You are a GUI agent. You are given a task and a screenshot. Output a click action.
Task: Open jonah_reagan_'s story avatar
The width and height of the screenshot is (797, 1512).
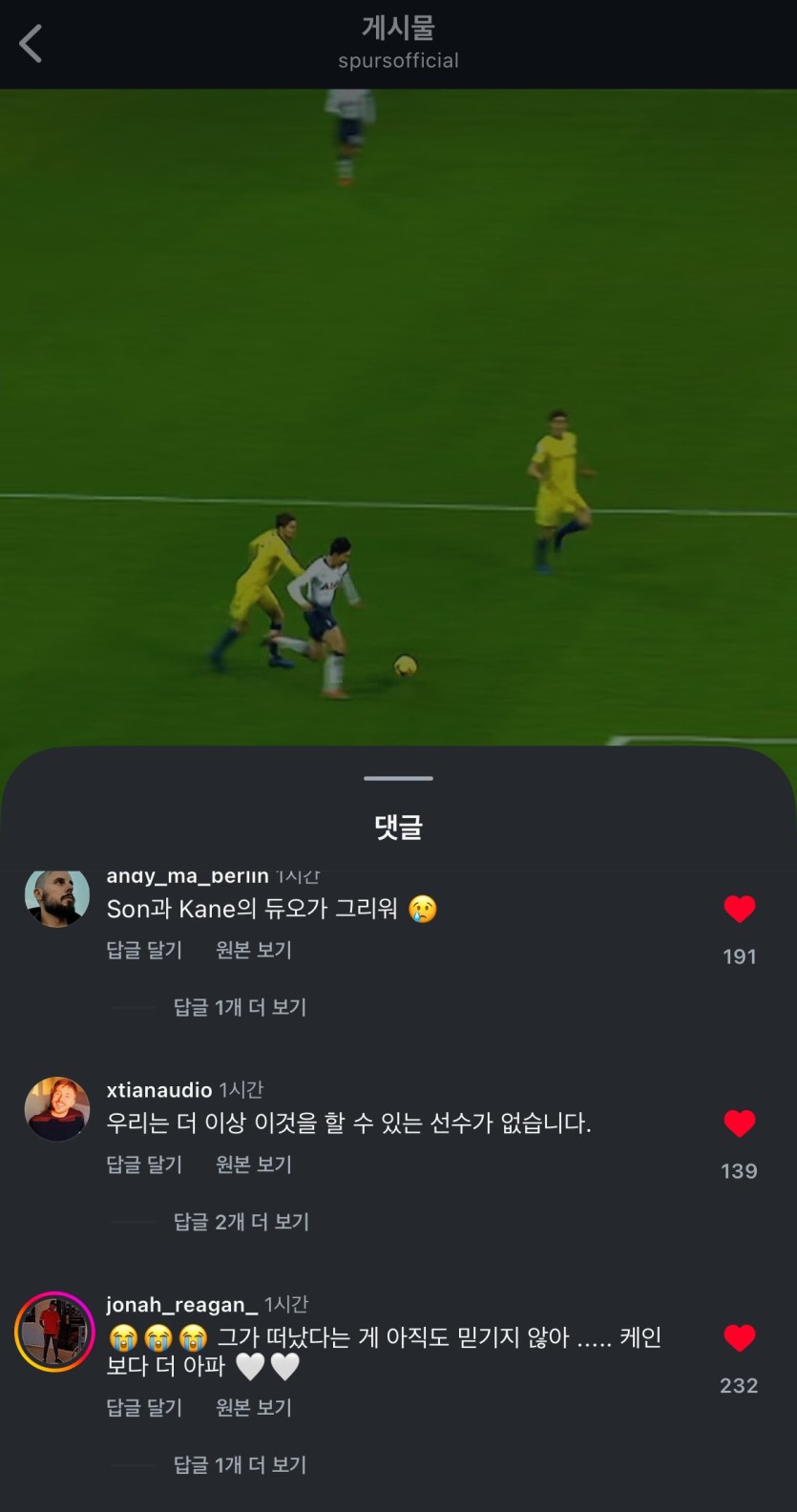pos(54,1332)
